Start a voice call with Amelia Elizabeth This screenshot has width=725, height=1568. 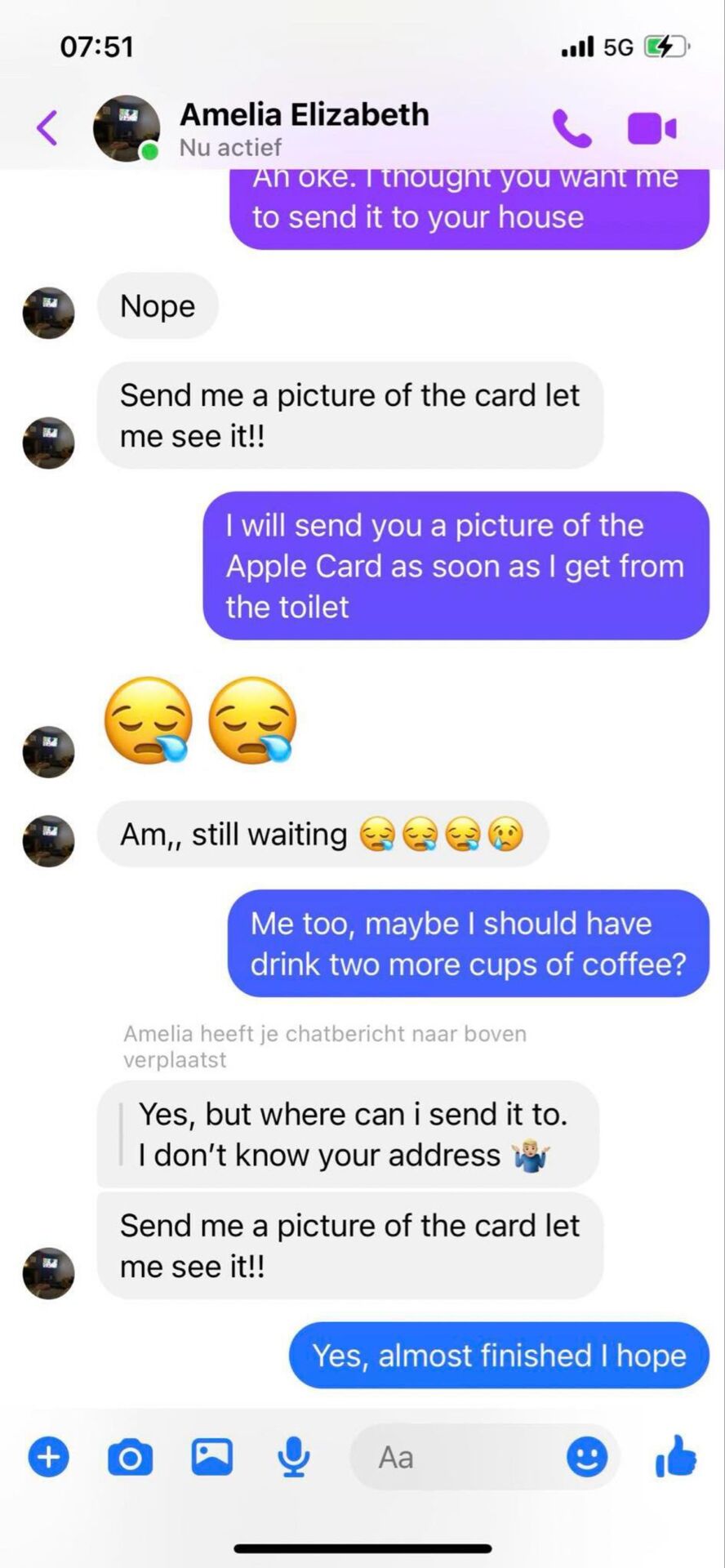(x=572, y=128)
